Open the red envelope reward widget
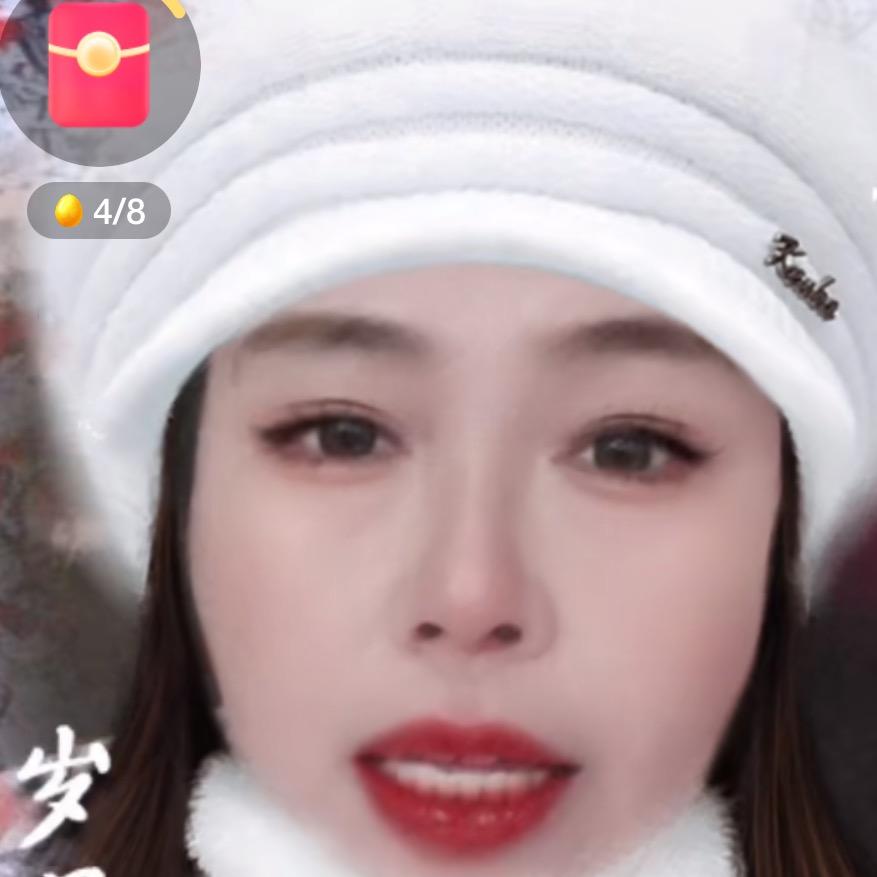The width and height of the screenshot is (877, 877). coord(98,66)
